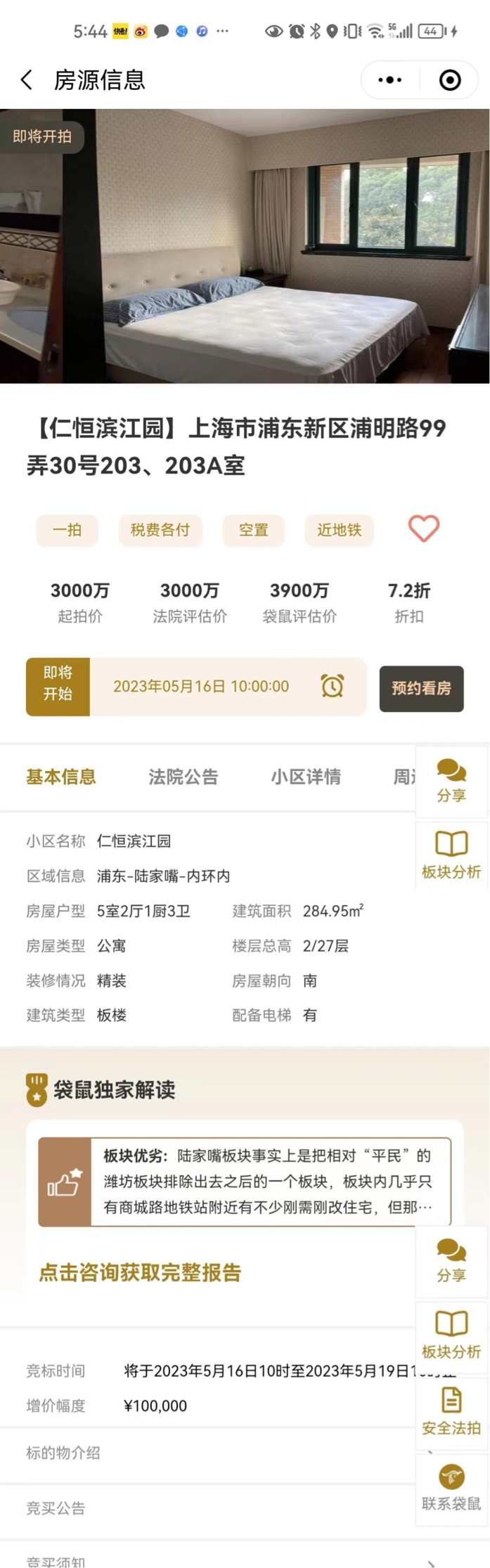This screenshot has width=490, height=1568.
Task: Open the 板块优劣 analysis card
Action: tap(245, 1181)
